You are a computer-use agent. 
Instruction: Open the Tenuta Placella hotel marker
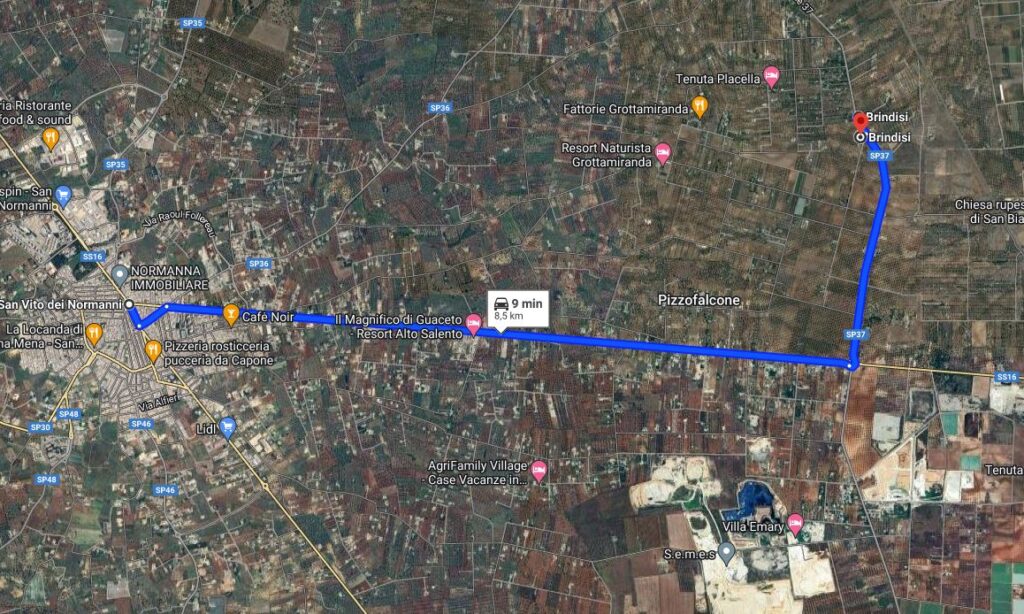tap(771, 76)
